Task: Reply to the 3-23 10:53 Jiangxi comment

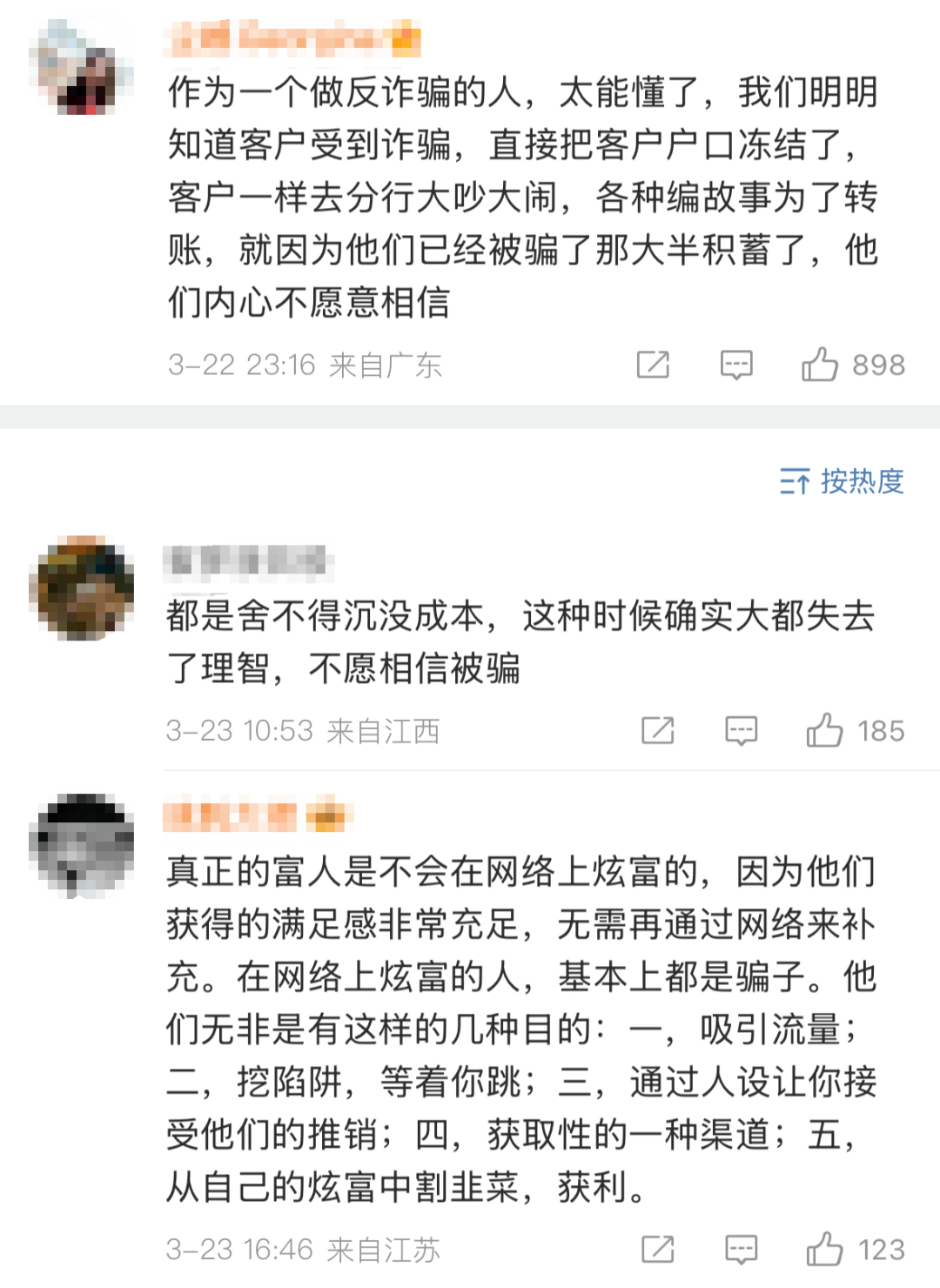Action: point(742,731)
